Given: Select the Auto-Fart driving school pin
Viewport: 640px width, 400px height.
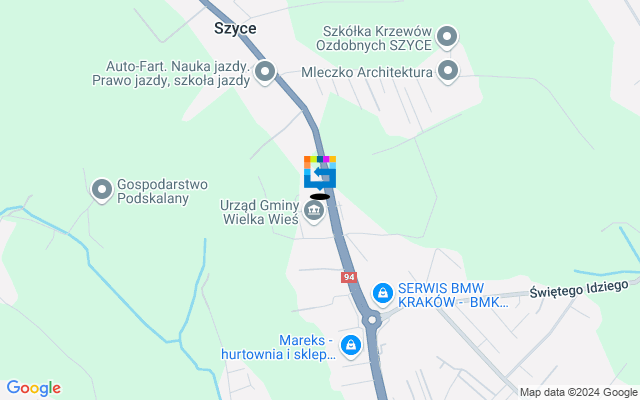Looking at the screenshot, I should click(x=265, y=71).
